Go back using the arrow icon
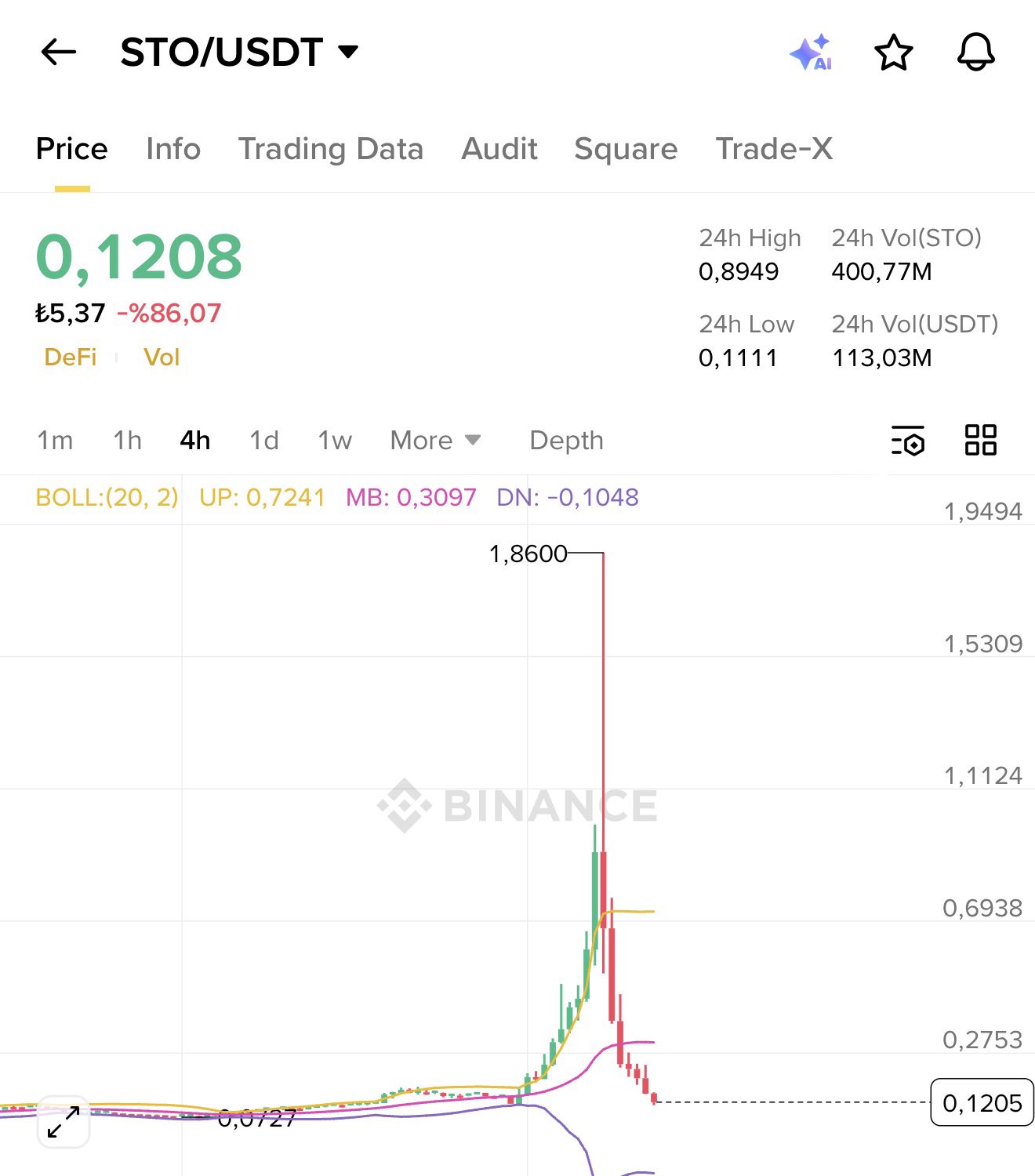 59,53
